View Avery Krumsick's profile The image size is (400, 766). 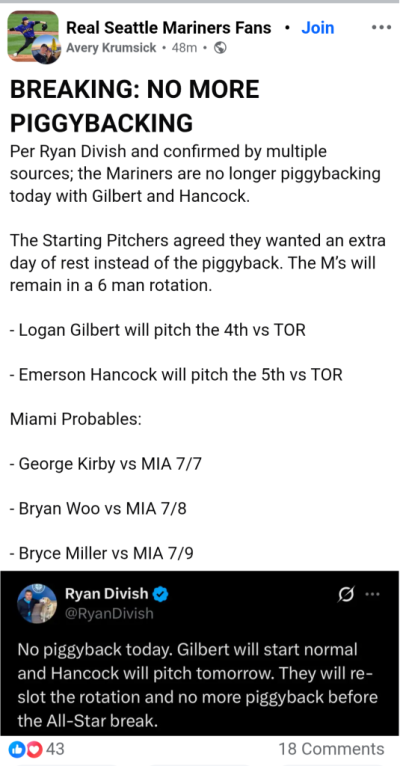click(x=111, y=48)
